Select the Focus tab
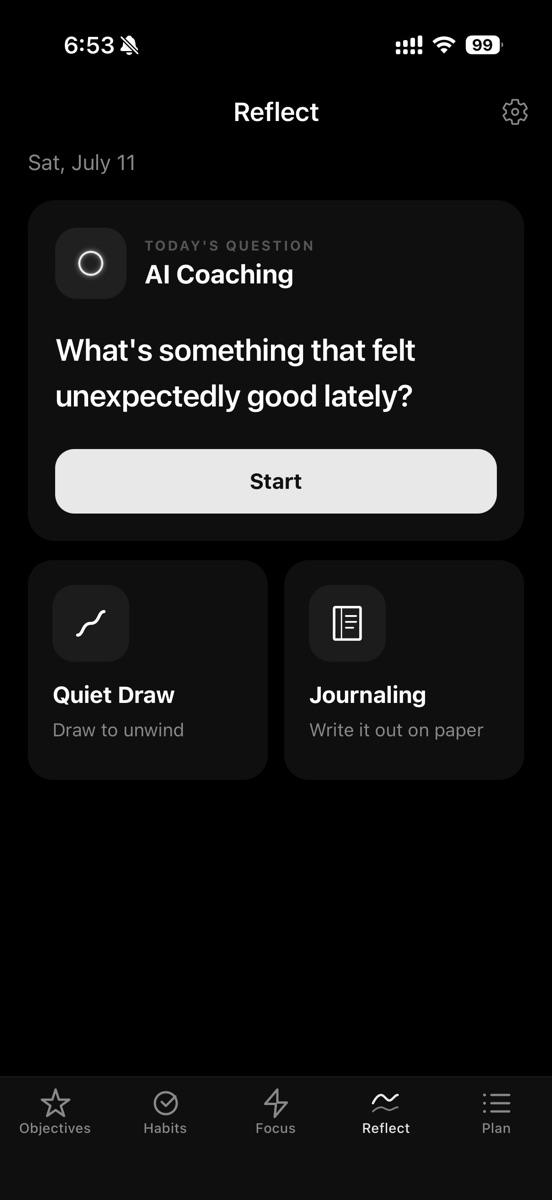This screenshot has width=552, height=1200. (275, 1112)
